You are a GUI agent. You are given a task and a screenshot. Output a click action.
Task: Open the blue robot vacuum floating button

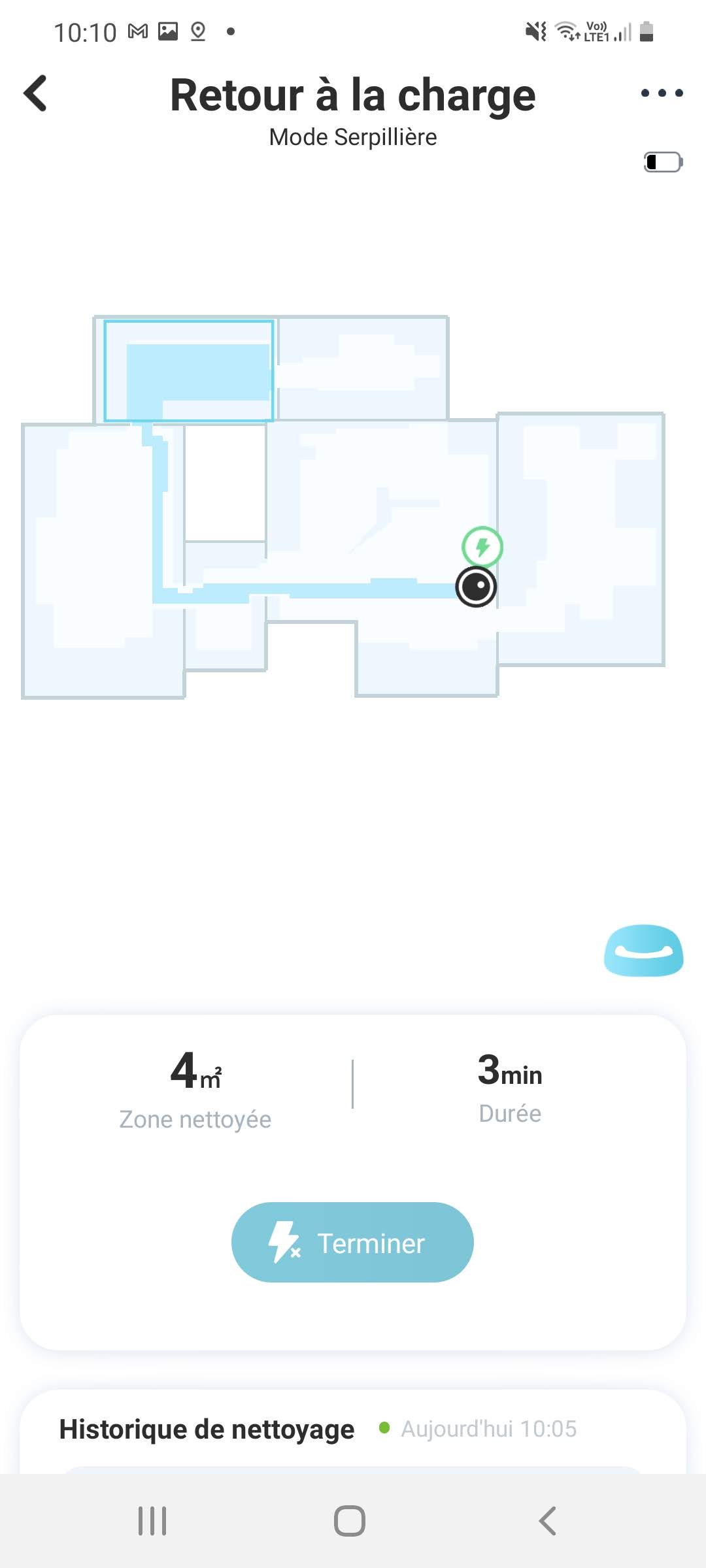tap(643, 951)
